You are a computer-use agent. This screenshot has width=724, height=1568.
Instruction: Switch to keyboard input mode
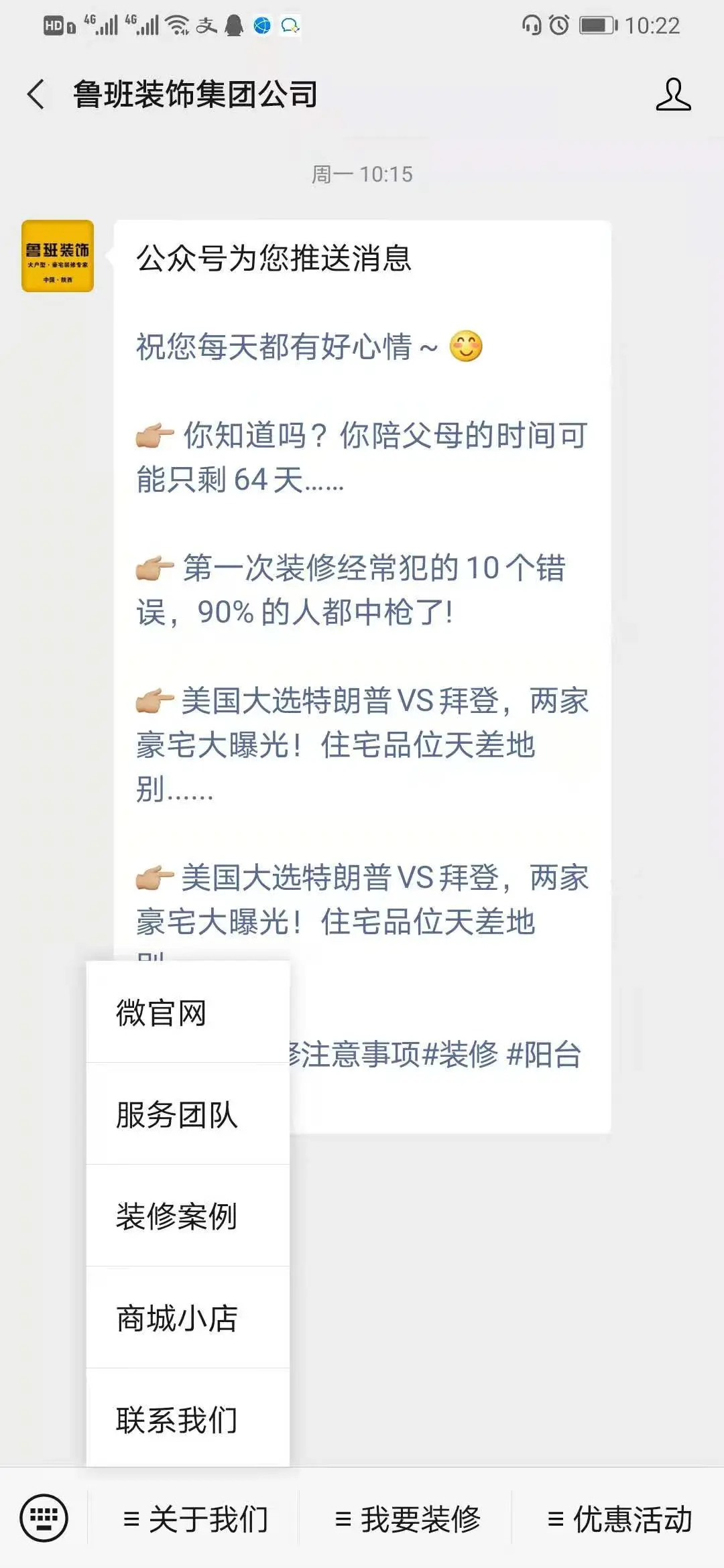point(44,1517)
